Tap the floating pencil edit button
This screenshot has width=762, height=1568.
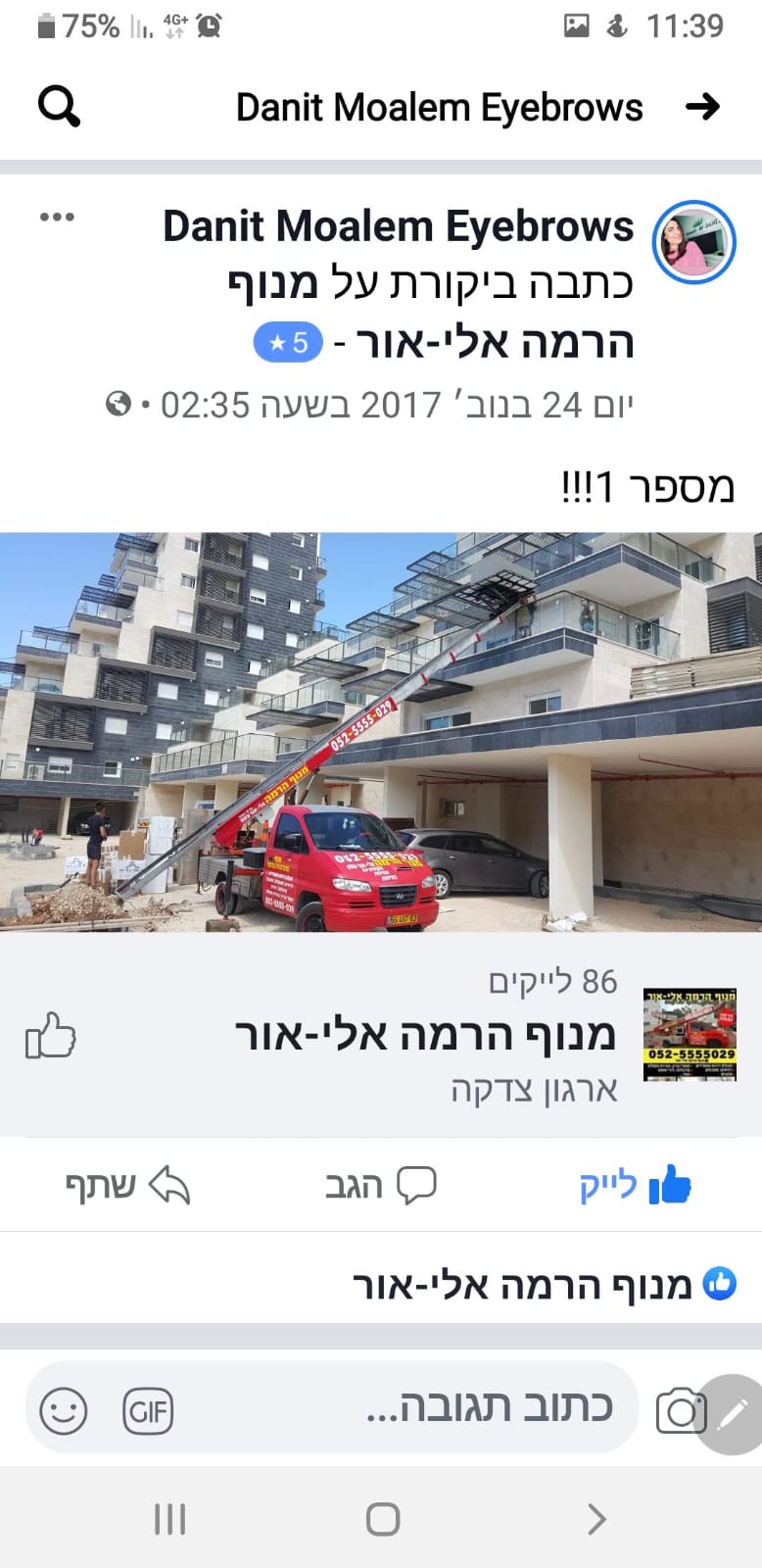(729, 1413)
